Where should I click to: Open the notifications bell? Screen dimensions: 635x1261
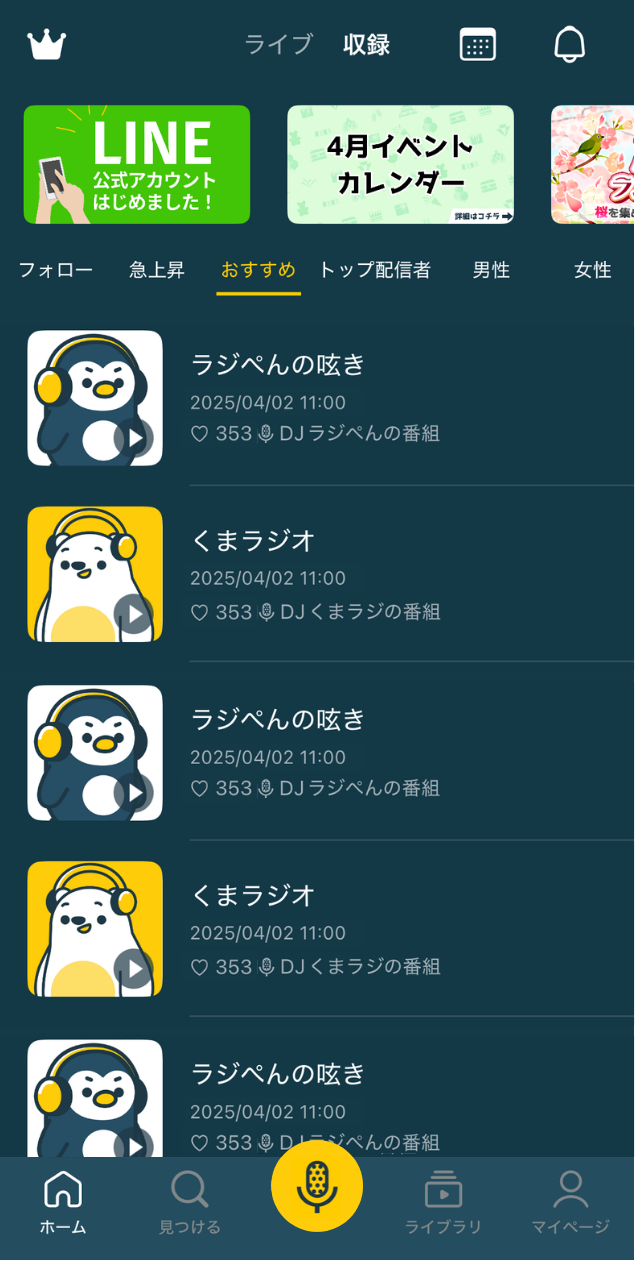coord(569,45)
